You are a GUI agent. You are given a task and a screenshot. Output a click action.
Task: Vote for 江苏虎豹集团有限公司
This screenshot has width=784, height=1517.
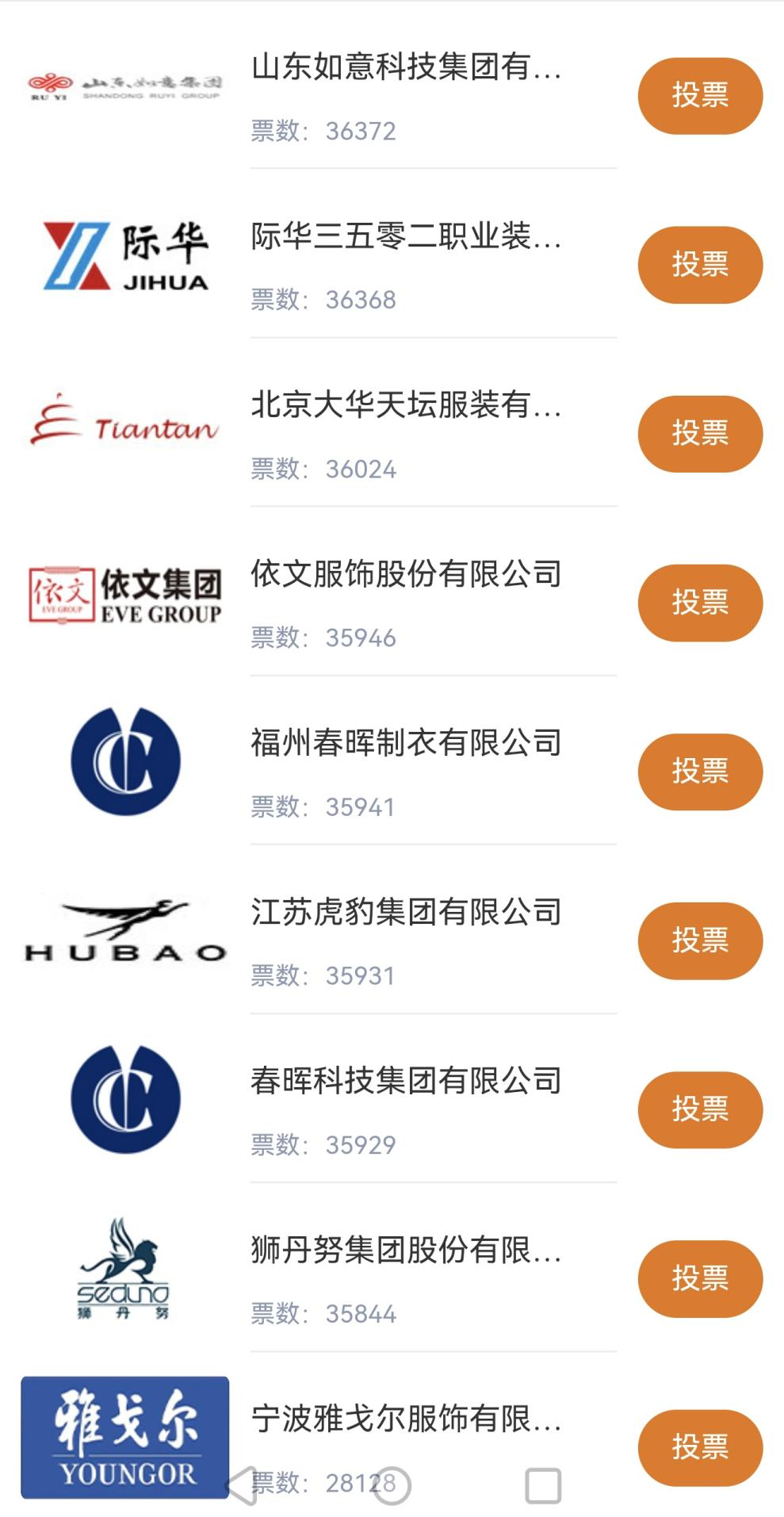(x=699, y=940)
